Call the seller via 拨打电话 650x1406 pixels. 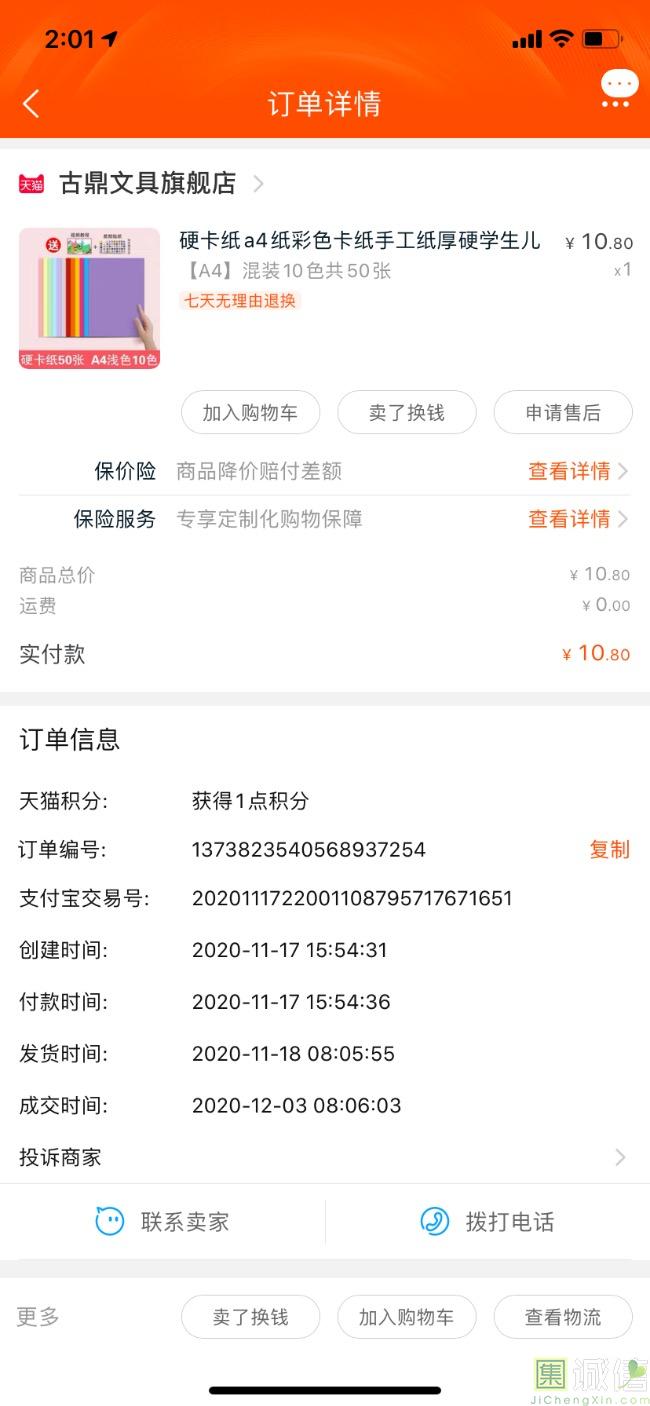click(x=488, y=1221)
